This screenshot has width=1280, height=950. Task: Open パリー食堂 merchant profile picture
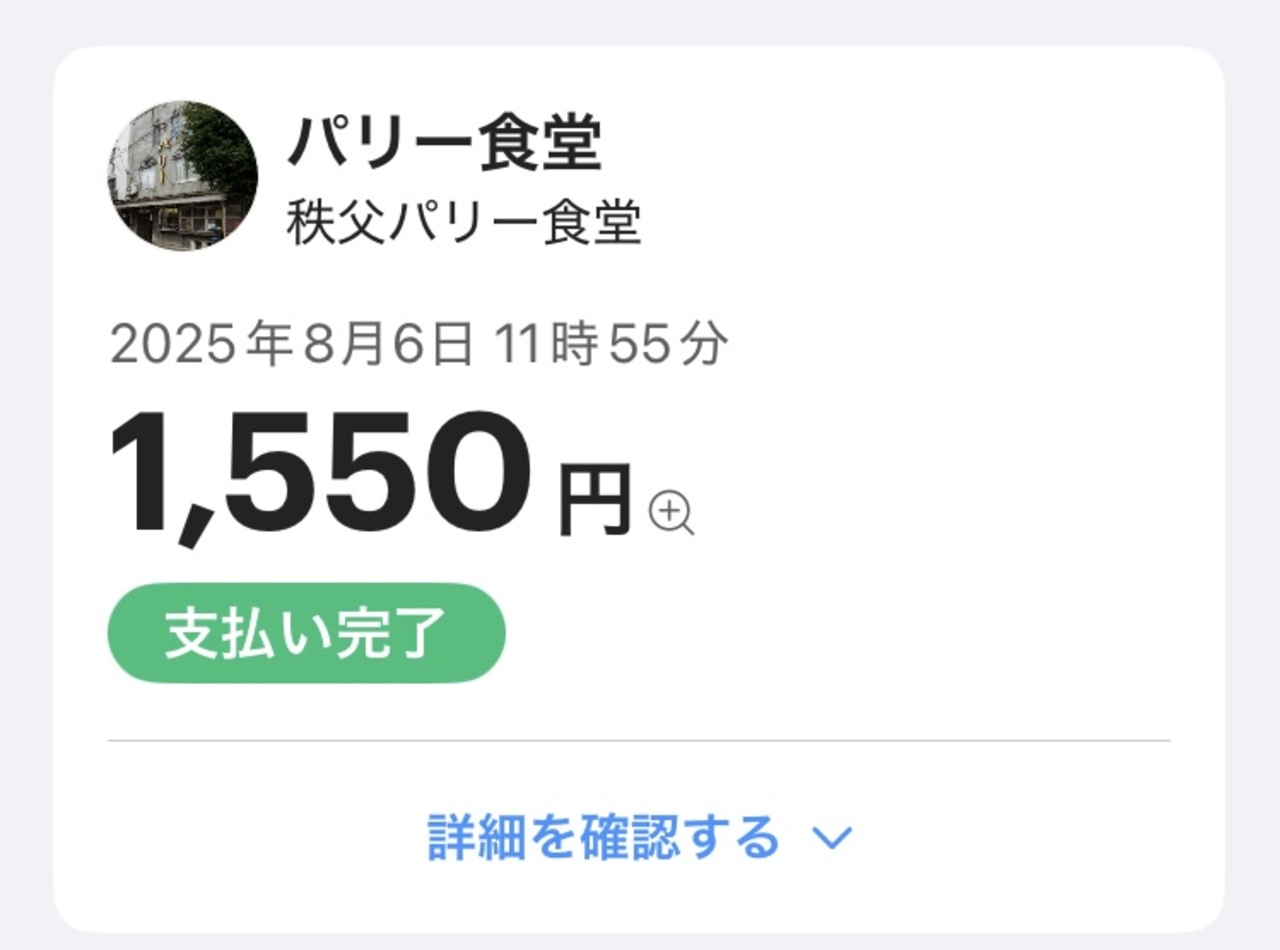pyautogui.click(x=183, y=175)
